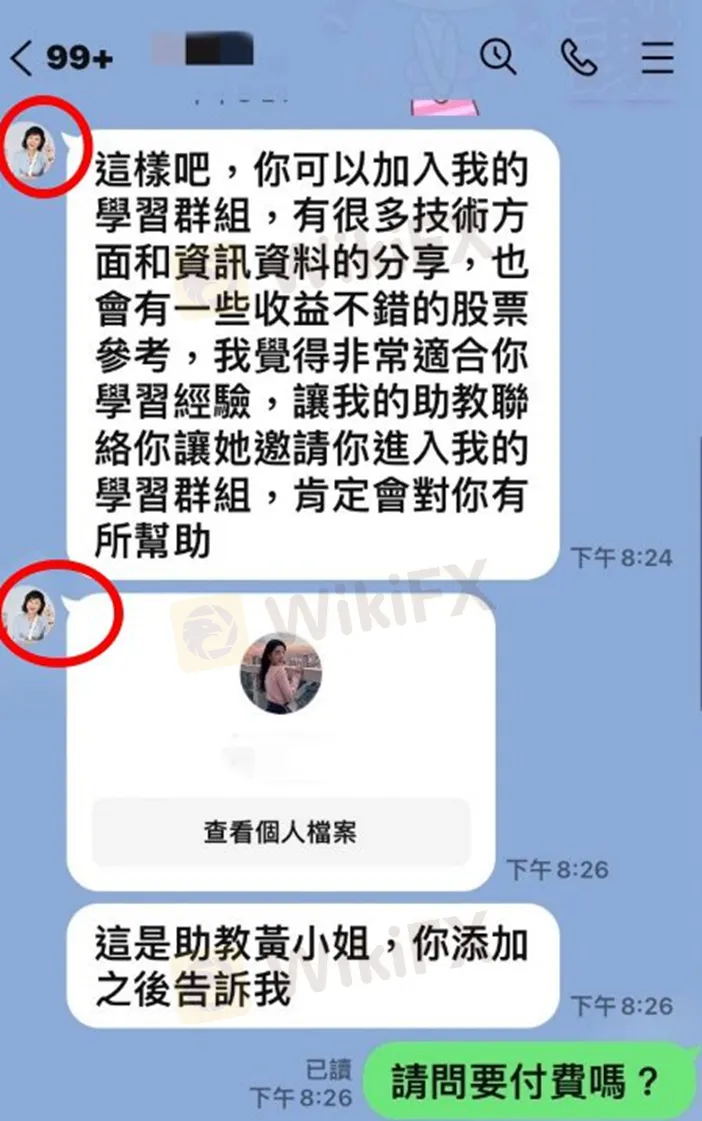Search within this conversation
702x1121 pixels.
(497, 57)
